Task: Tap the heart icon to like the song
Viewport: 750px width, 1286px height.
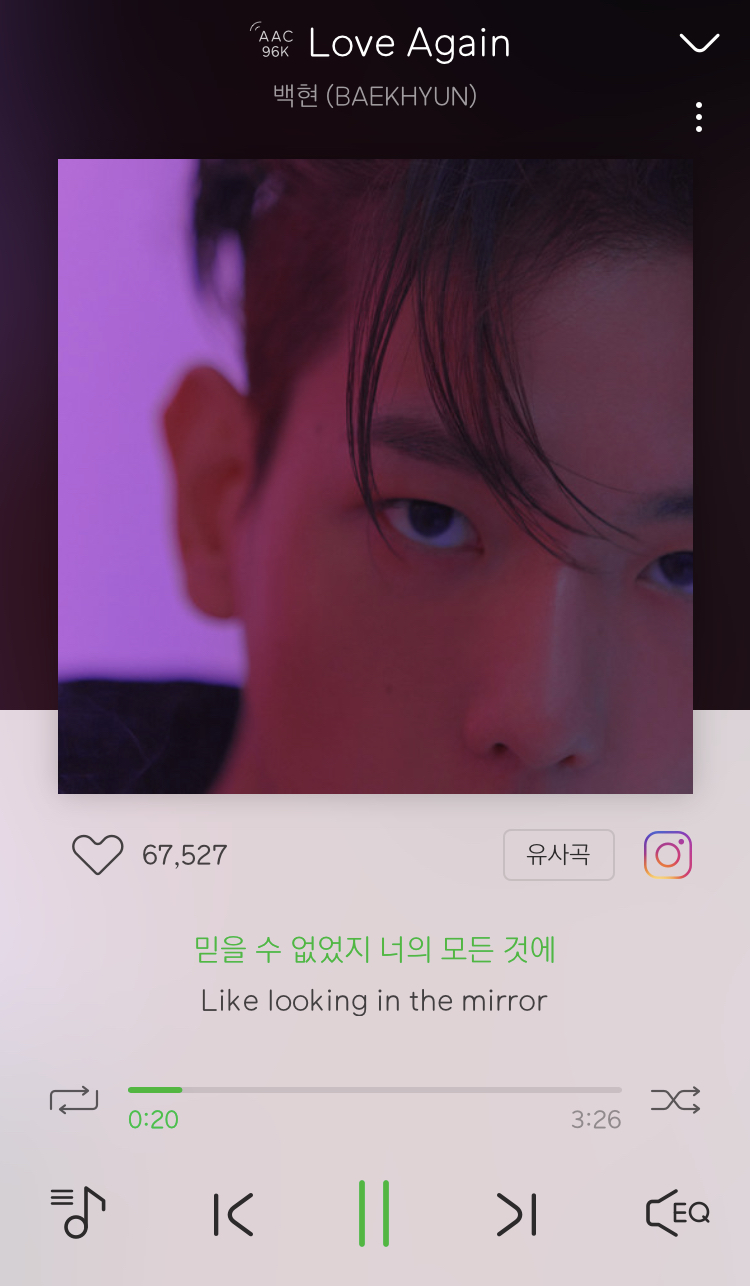Action: click(x=96, y=855)
